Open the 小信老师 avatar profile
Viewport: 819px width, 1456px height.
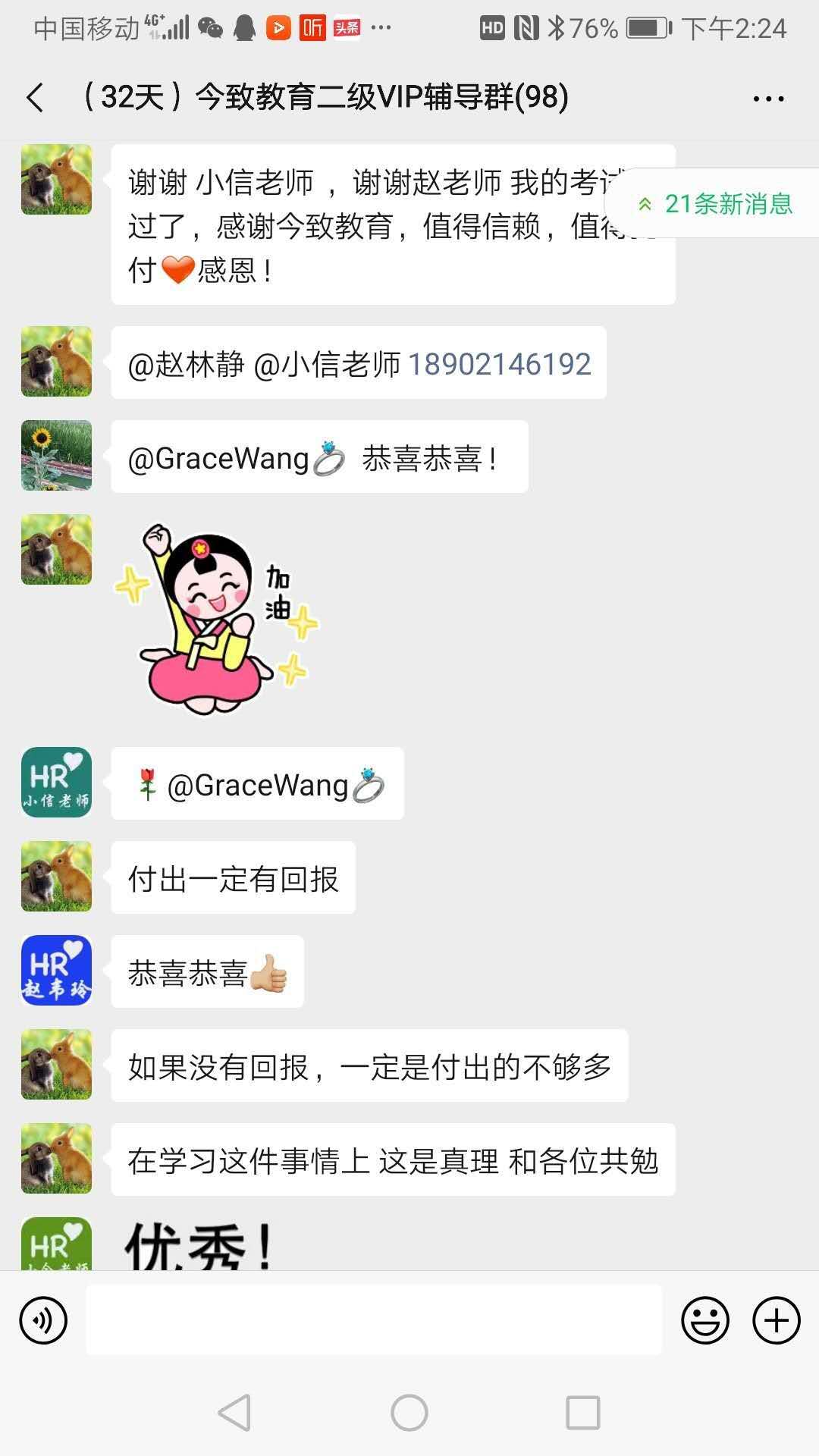click(56, 782)
